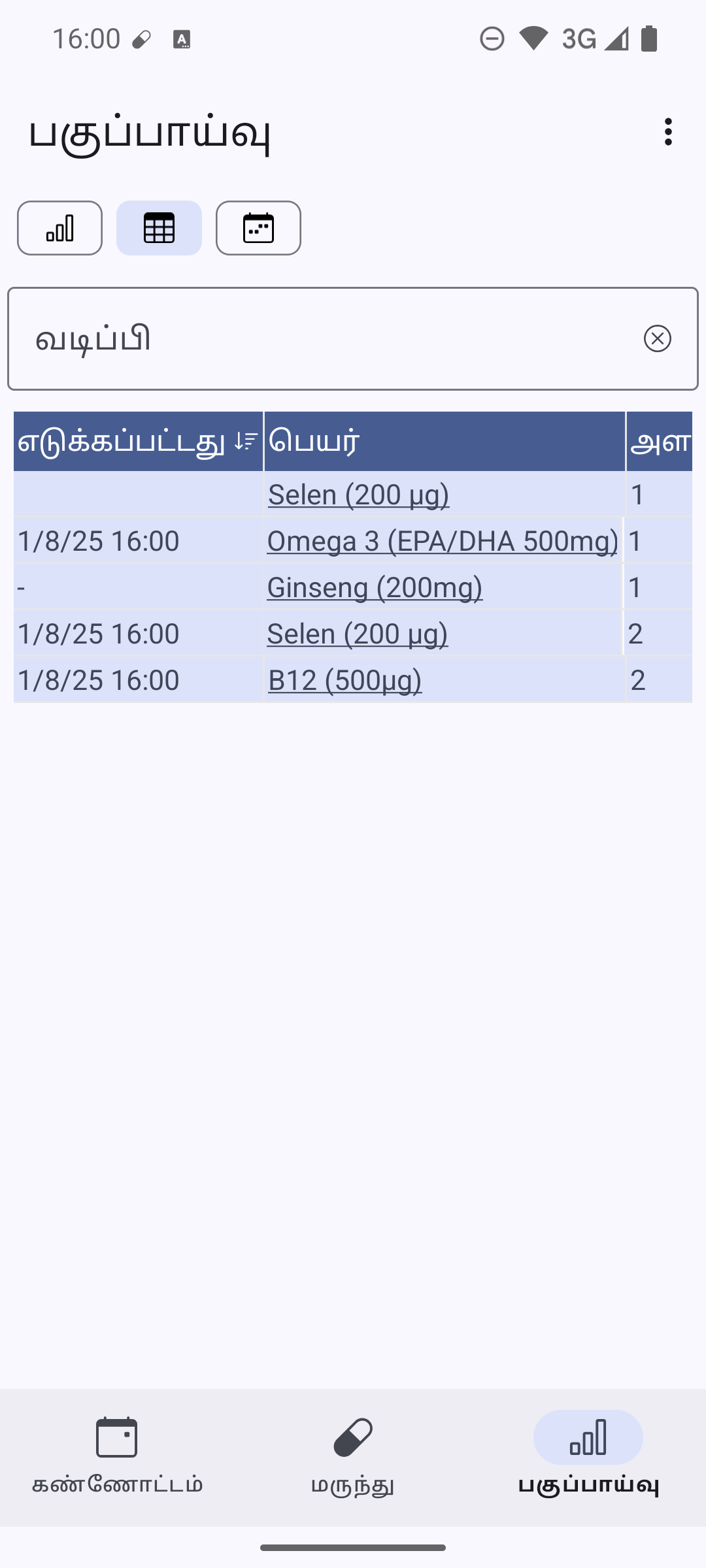The height and width of the screenshot is (1568, 706).
Task: Open the three-dot overflow menu
Action: 667,132
